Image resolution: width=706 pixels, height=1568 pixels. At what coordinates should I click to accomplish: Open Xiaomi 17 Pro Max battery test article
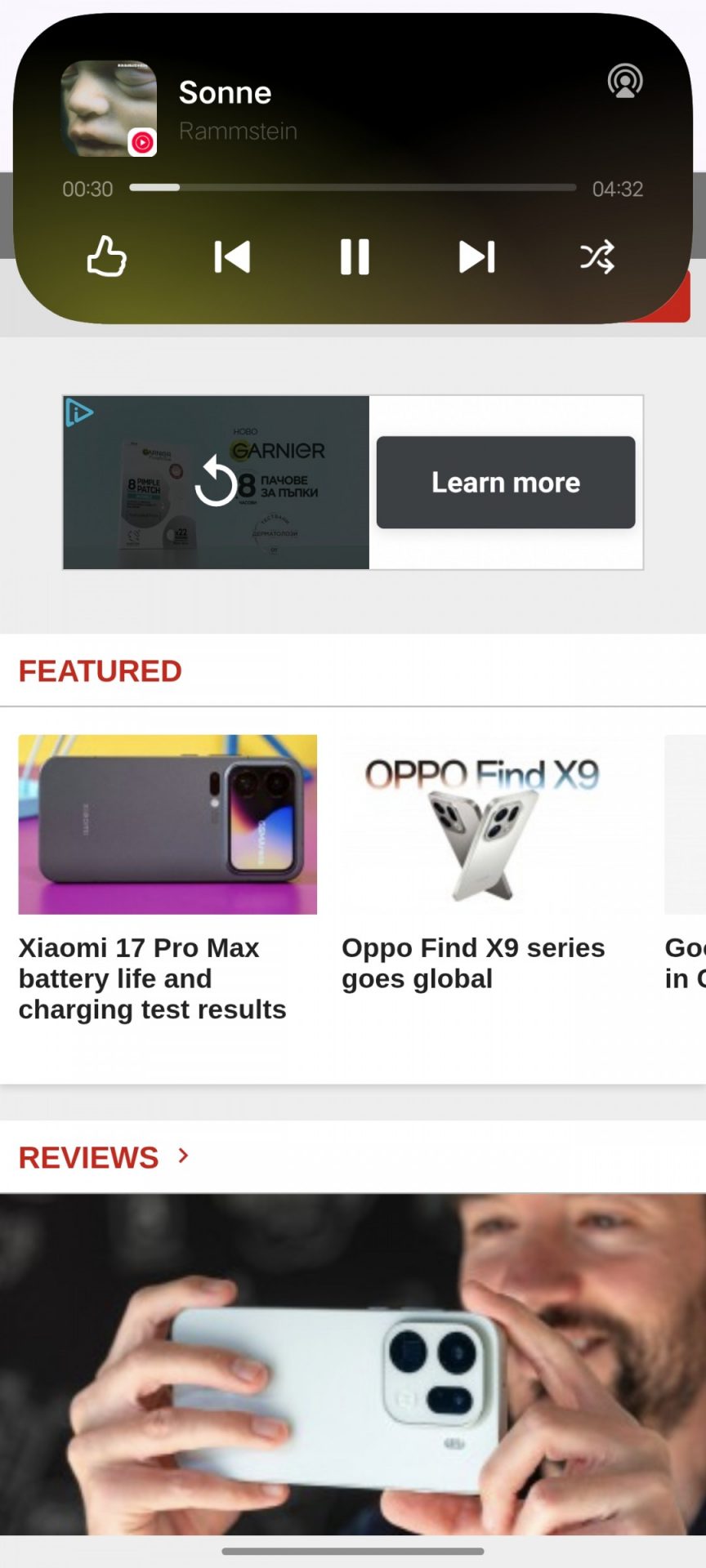click(153, 978)
